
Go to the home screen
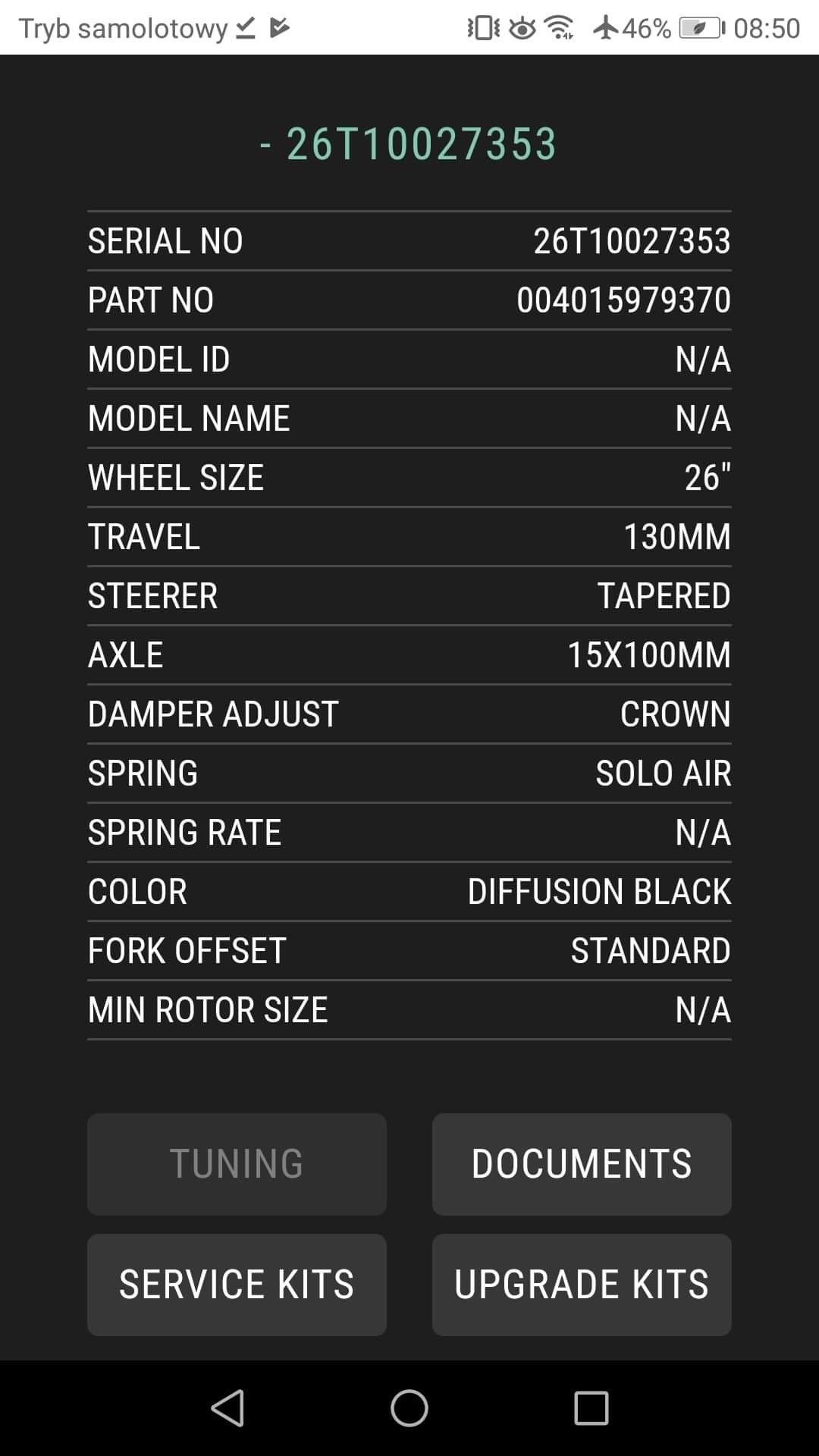409,1408
